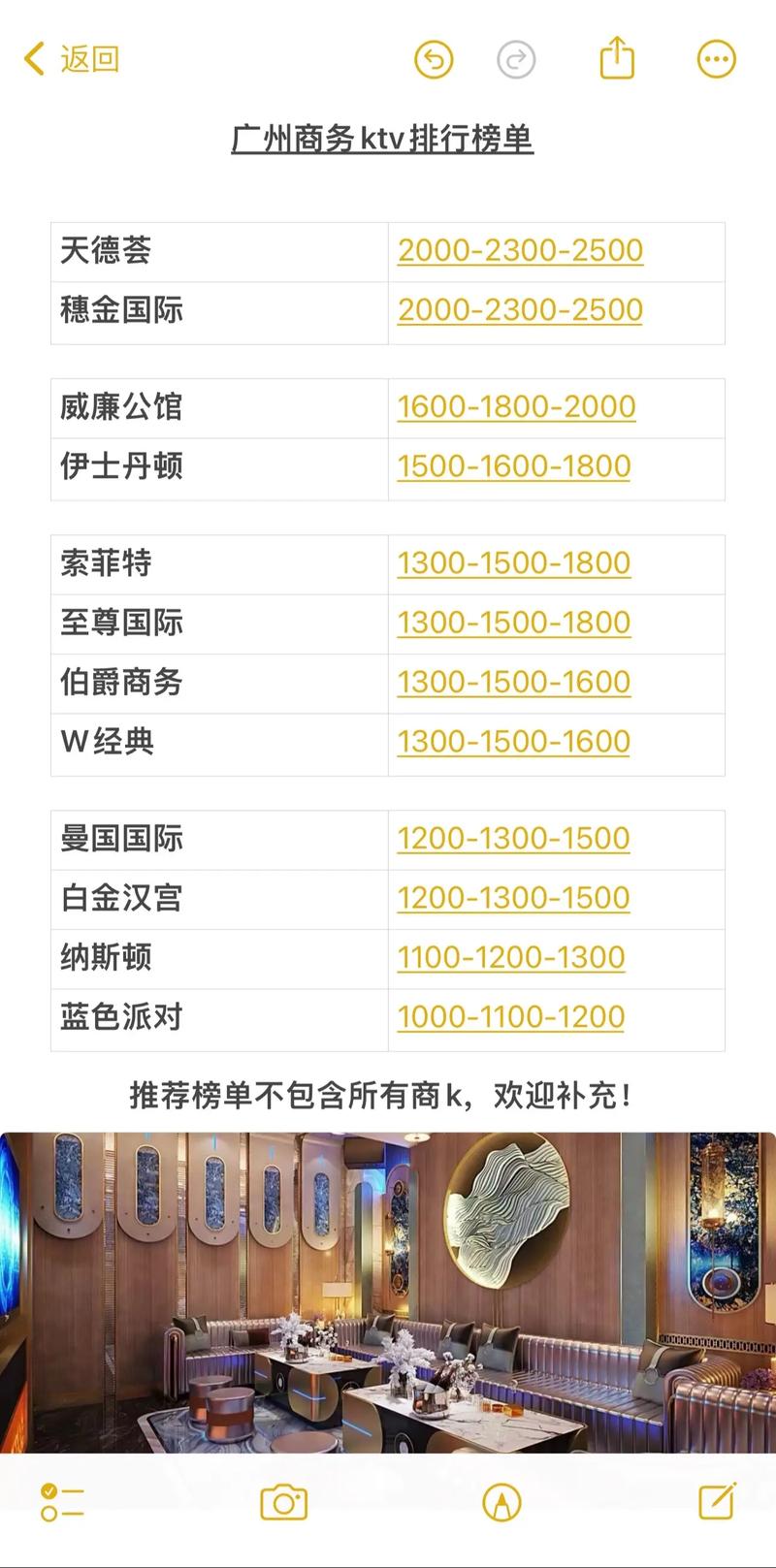776x1568 pixels.
Task: Open the markup pen tool
Action: 501,1503
